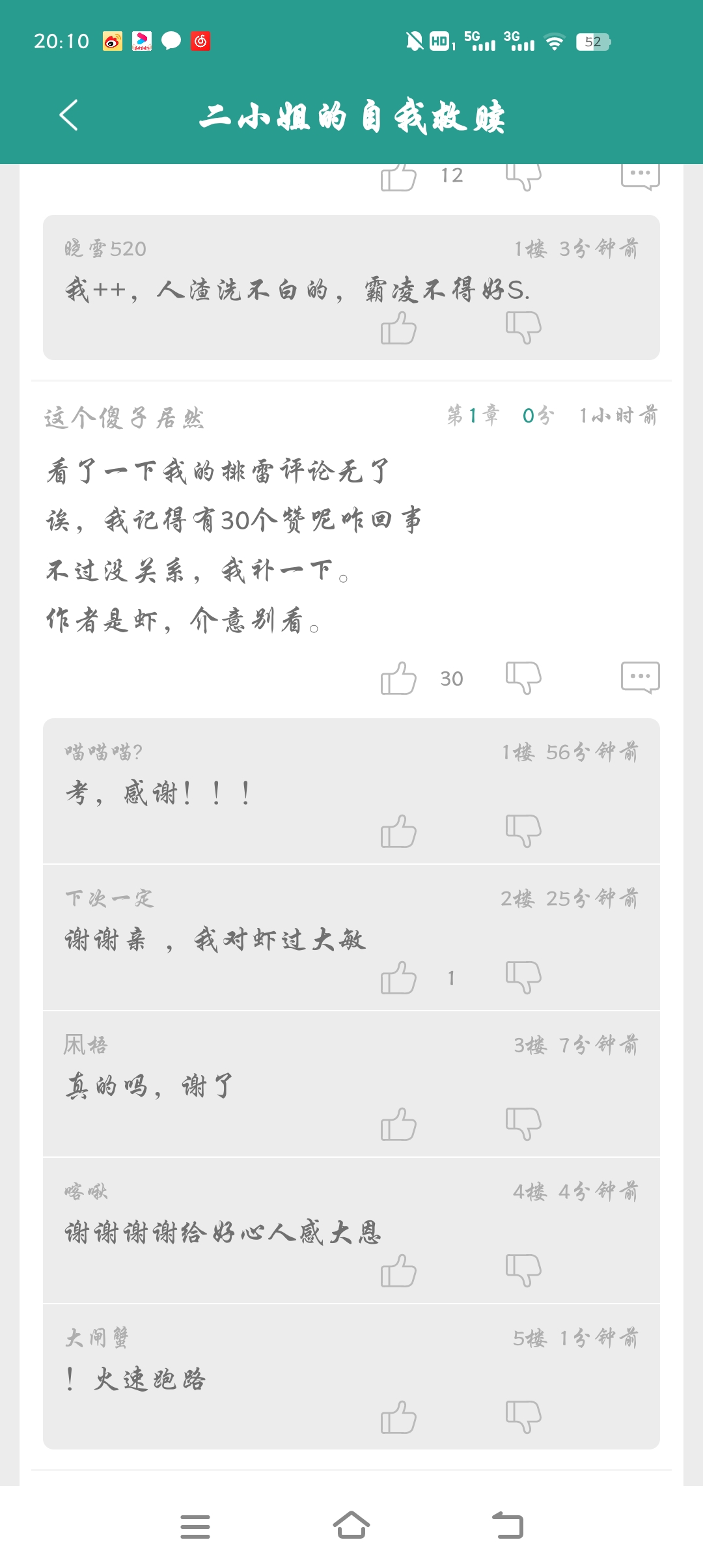Go back using the header back arrow

pos(69,116)
